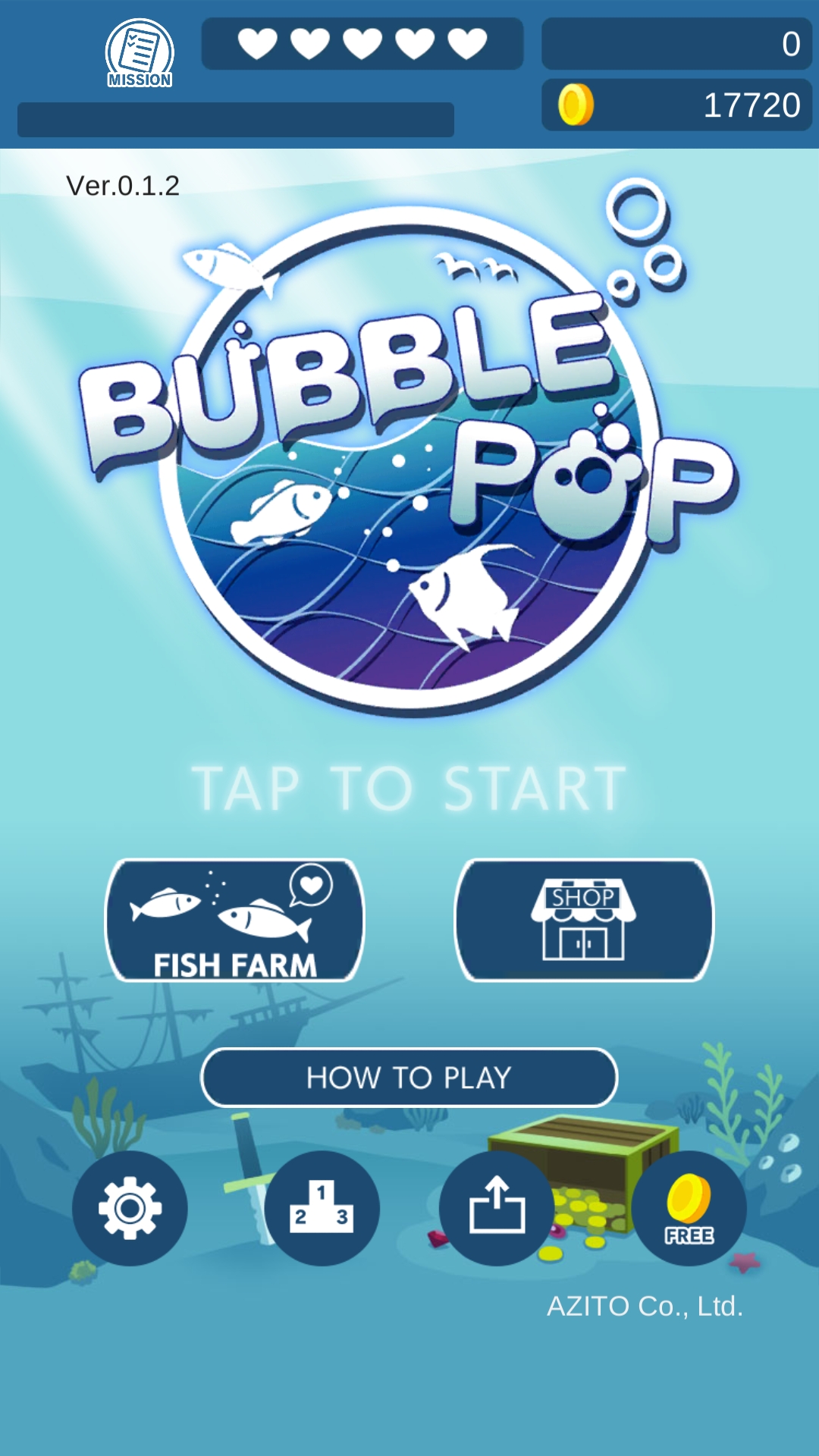View the leaderboard rankings
Viewport: 819px width, 1456px height.
[x=322, y=1208]
